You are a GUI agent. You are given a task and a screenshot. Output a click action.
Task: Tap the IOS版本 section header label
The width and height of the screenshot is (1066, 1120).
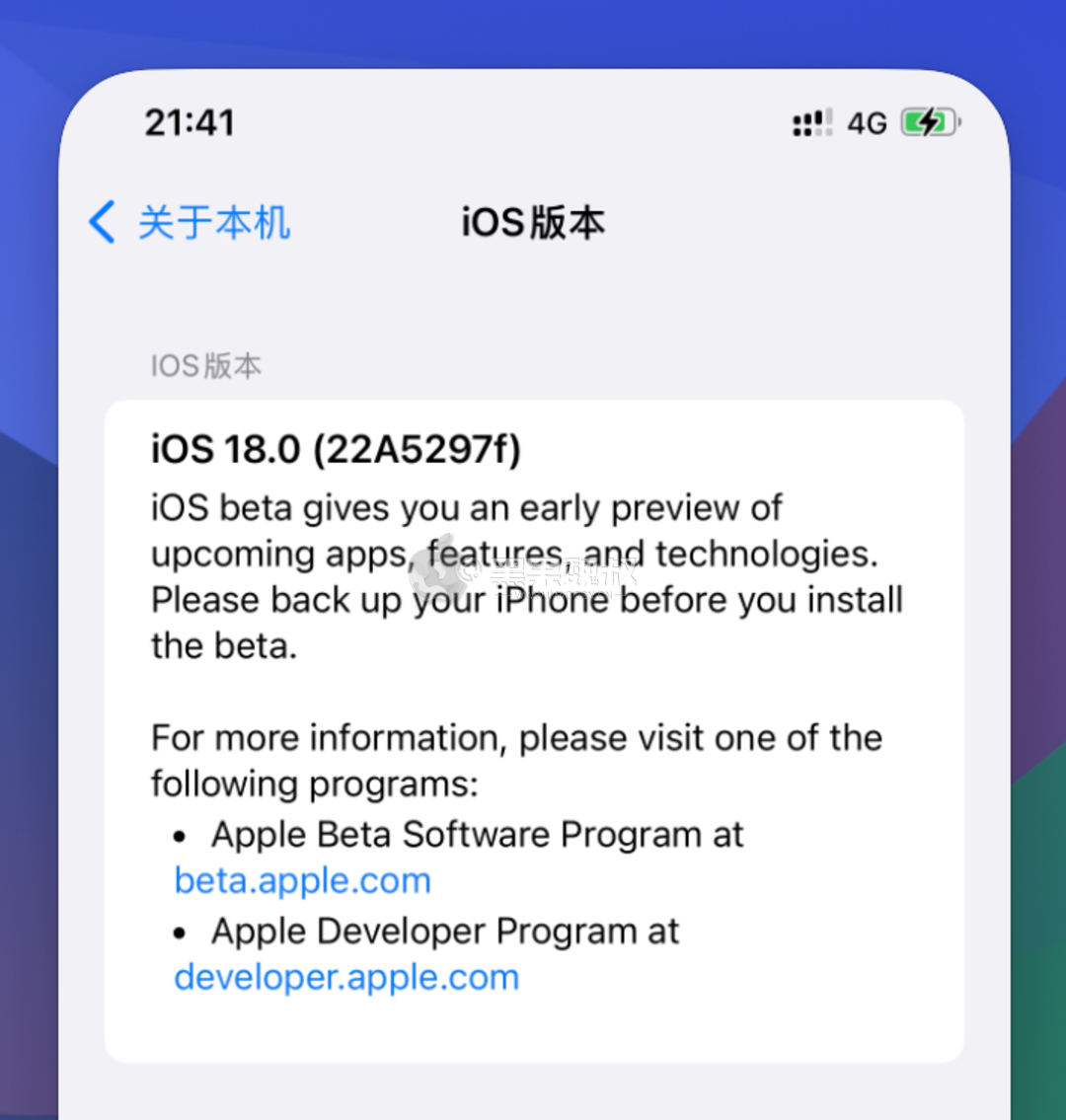(x=205, y=365)
